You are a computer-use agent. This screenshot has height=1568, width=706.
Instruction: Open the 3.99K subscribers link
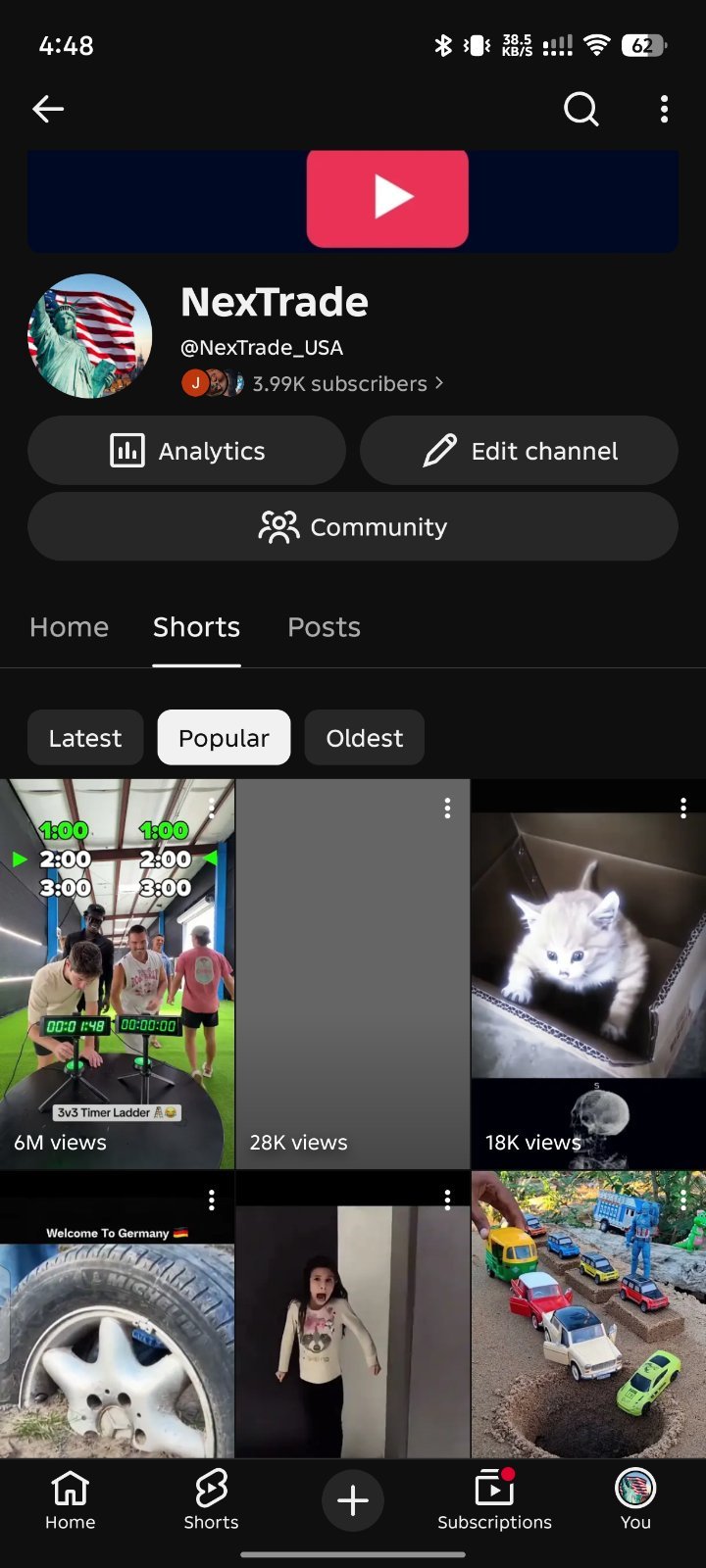347,383
